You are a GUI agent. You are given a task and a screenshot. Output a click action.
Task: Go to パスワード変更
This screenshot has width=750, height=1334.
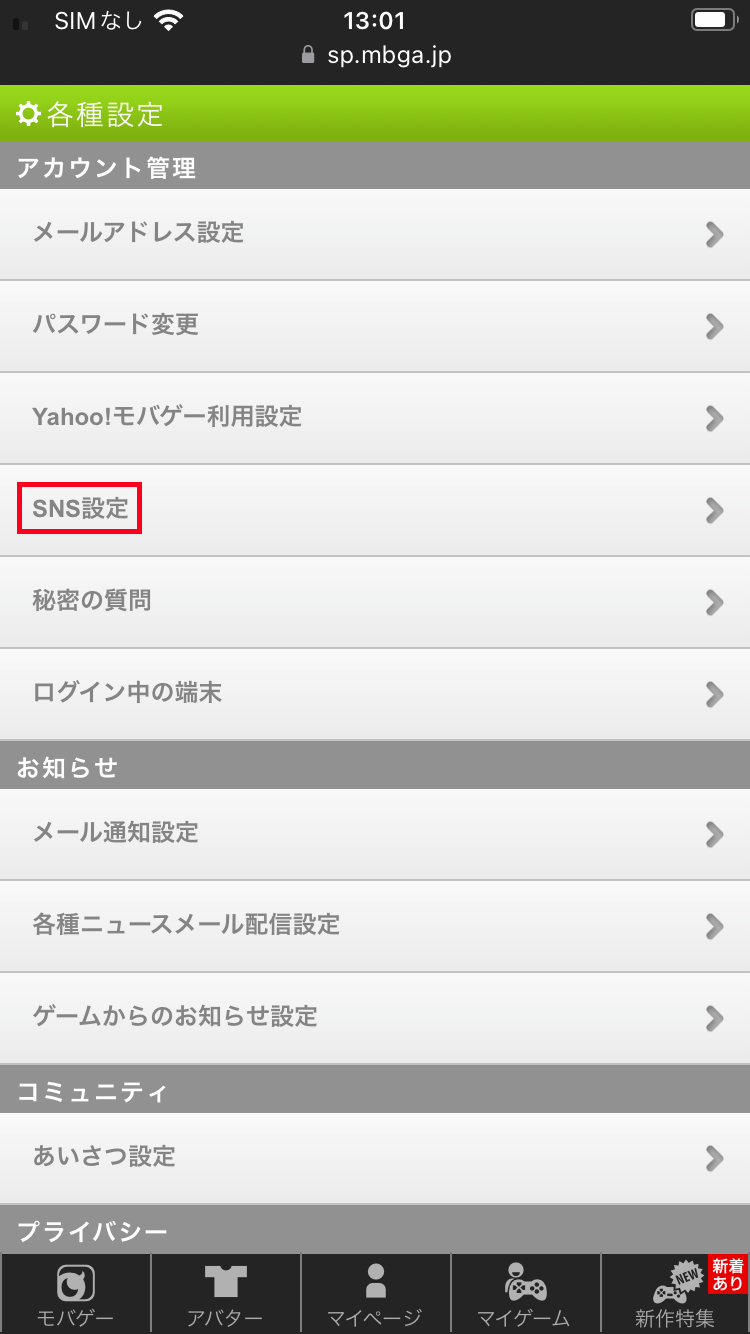pos(375,326)
